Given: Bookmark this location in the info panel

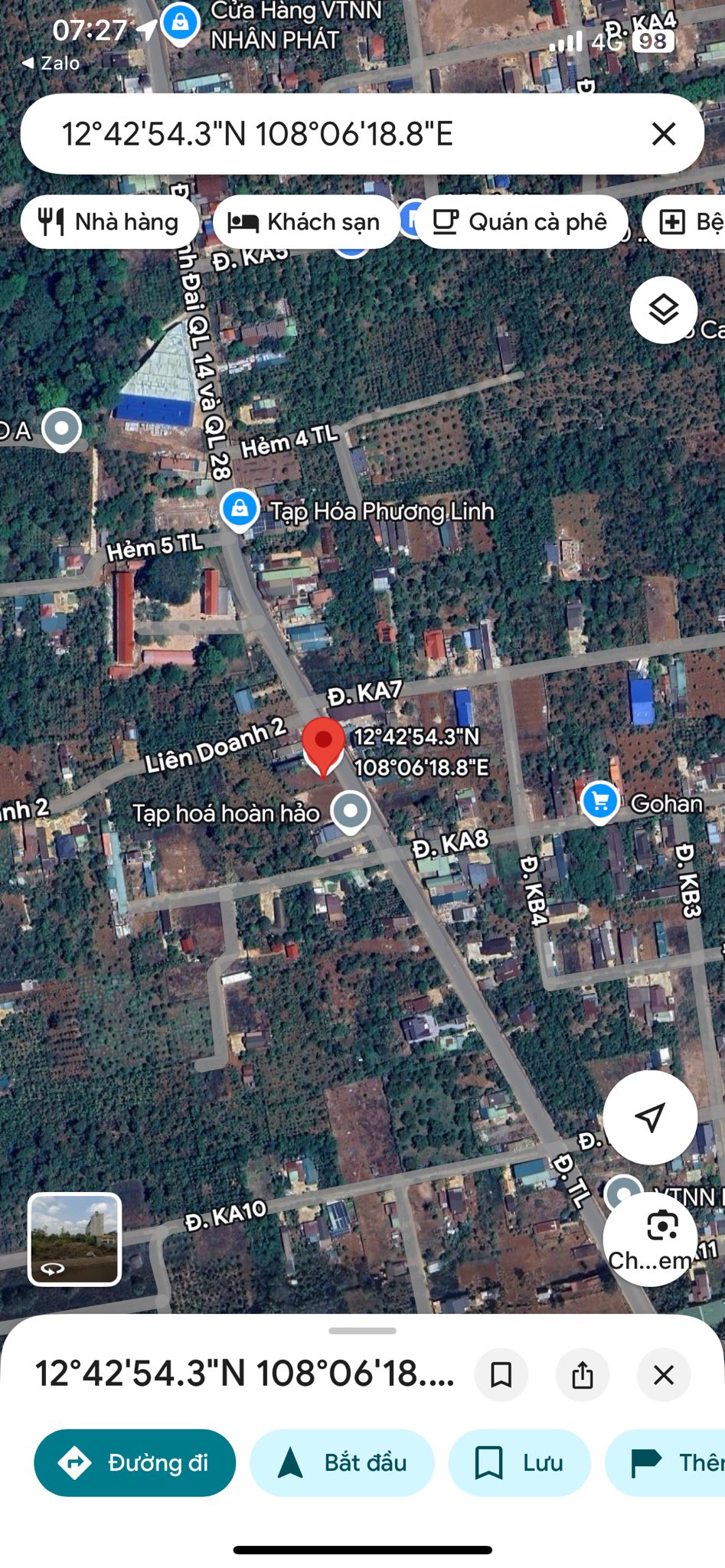Looking at the screenshot, I should (x=501, y=1374).
